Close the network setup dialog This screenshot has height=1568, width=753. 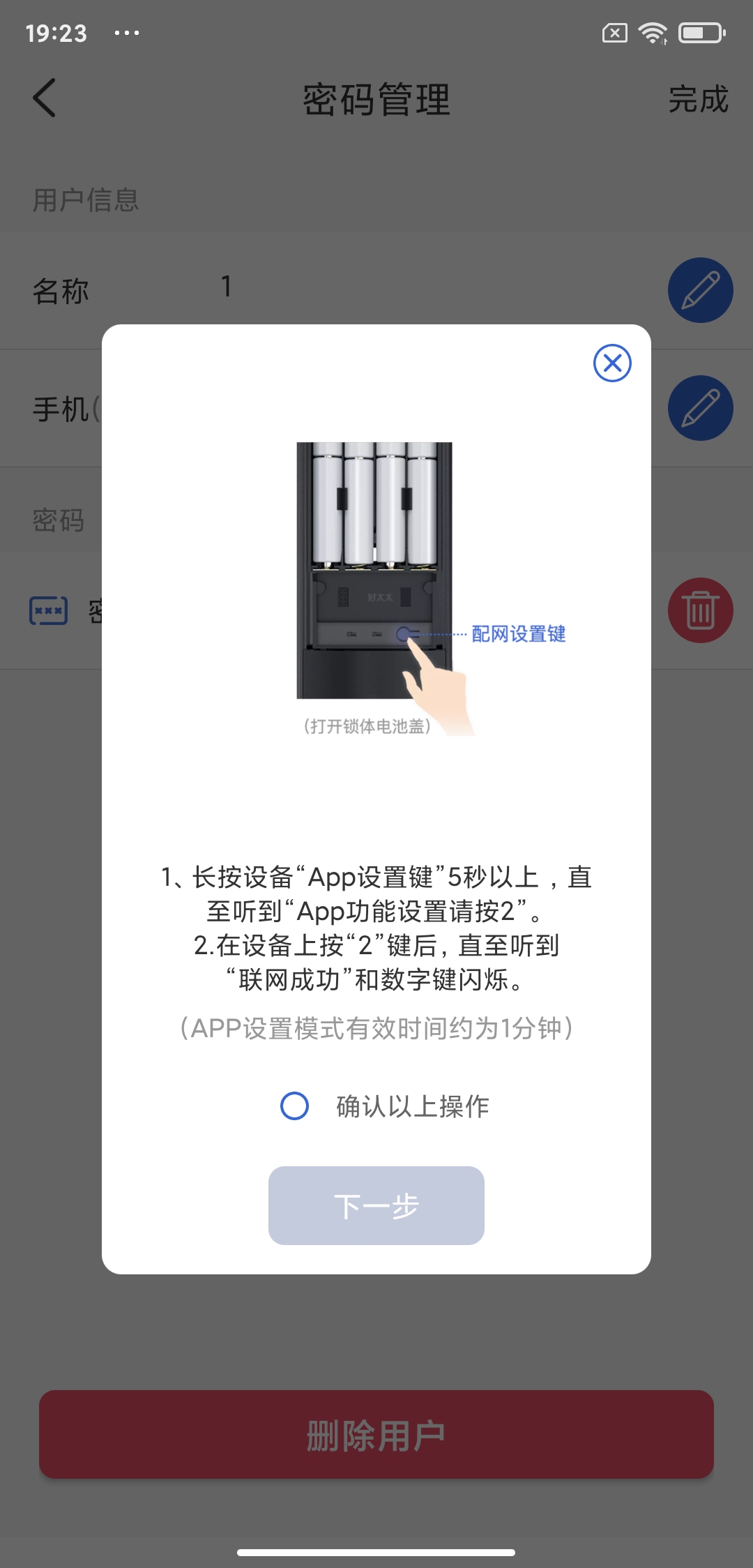point(612,363)
